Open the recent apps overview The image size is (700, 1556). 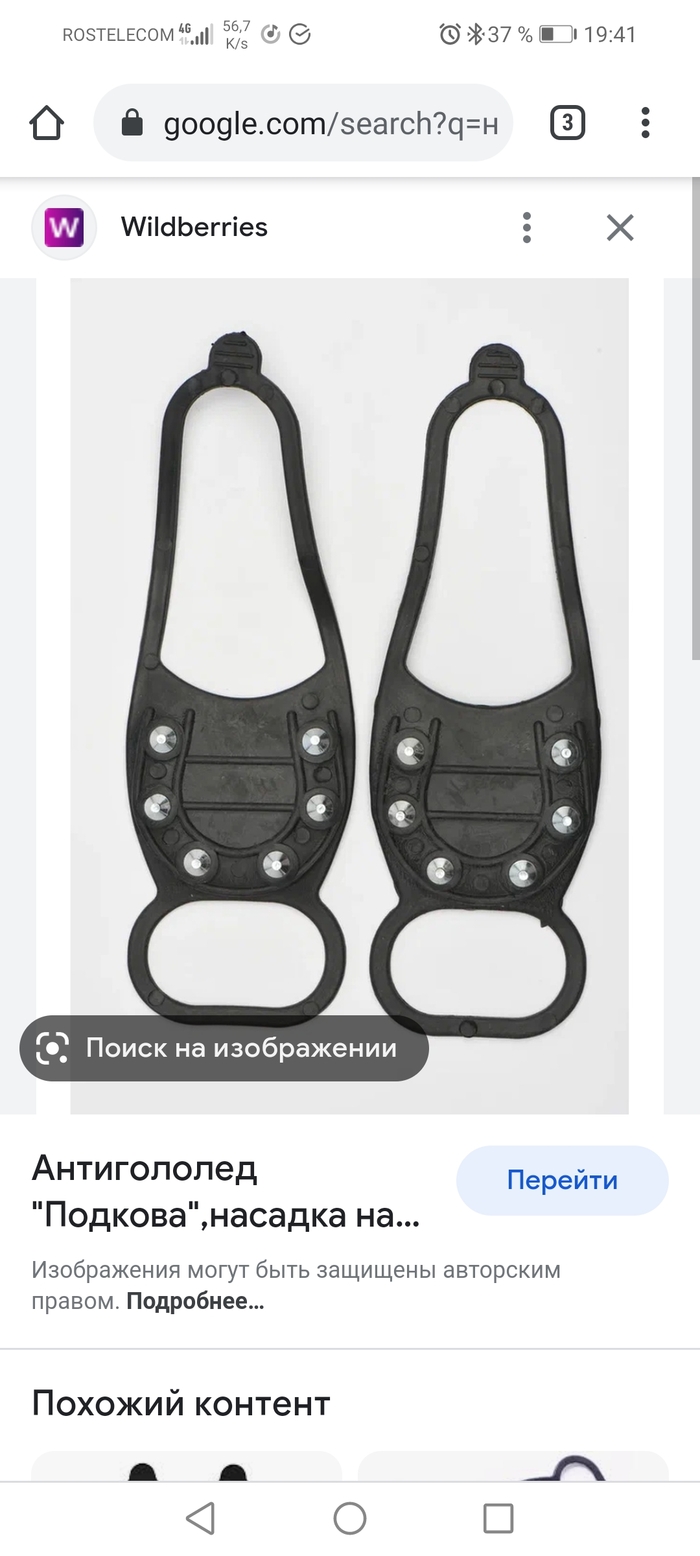498,1518
